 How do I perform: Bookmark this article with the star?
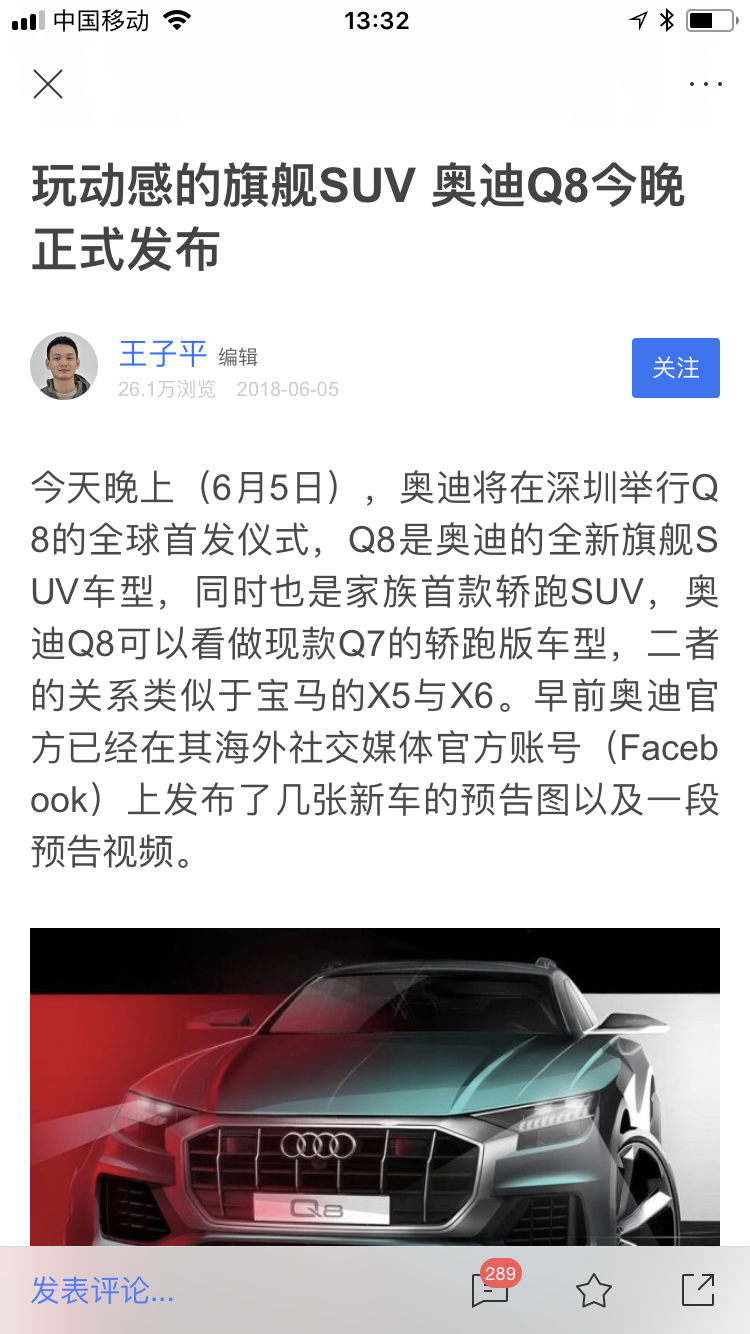(594, 1291)
